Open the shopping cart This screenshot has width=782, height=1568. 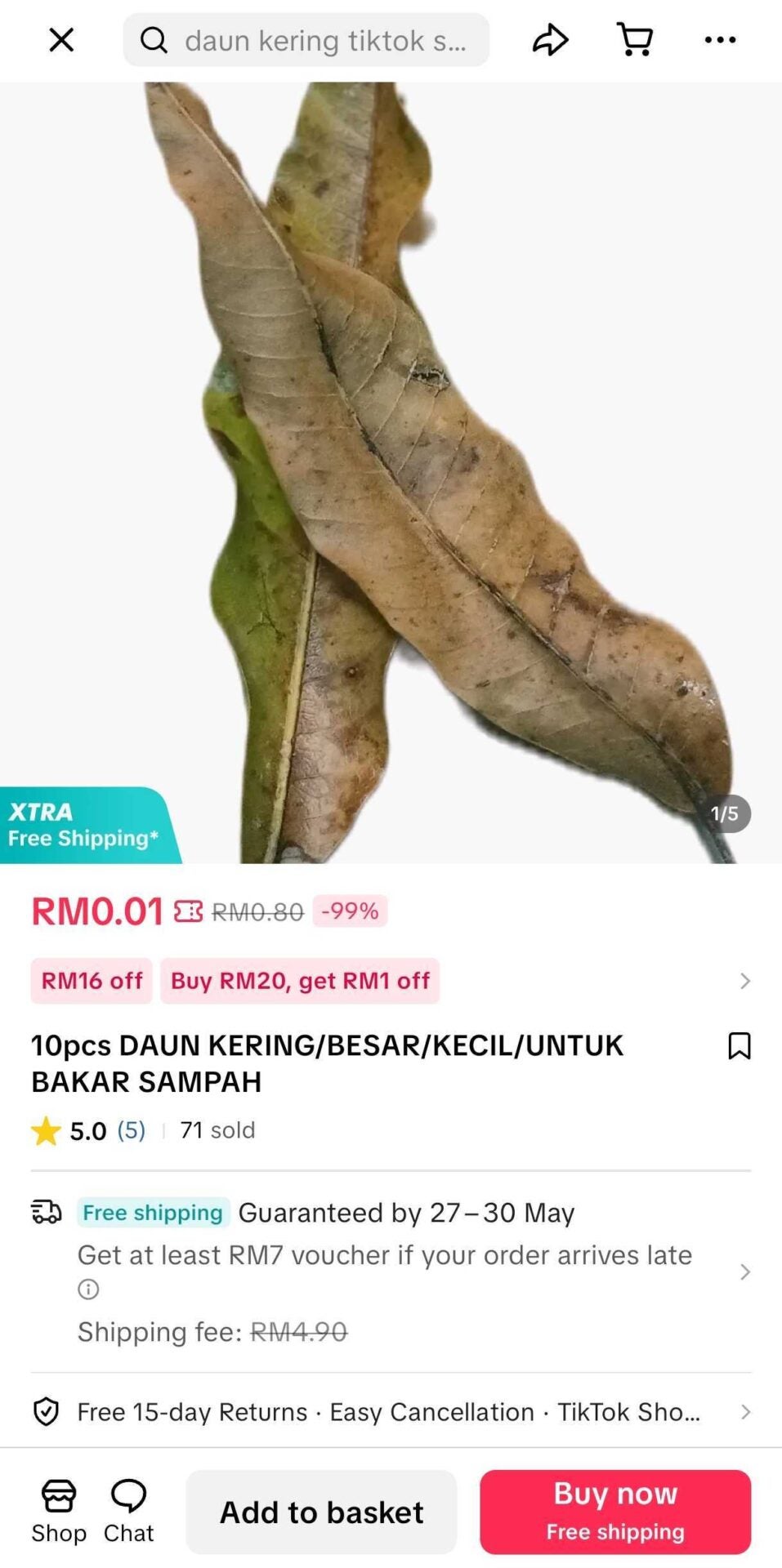[635, 39]
